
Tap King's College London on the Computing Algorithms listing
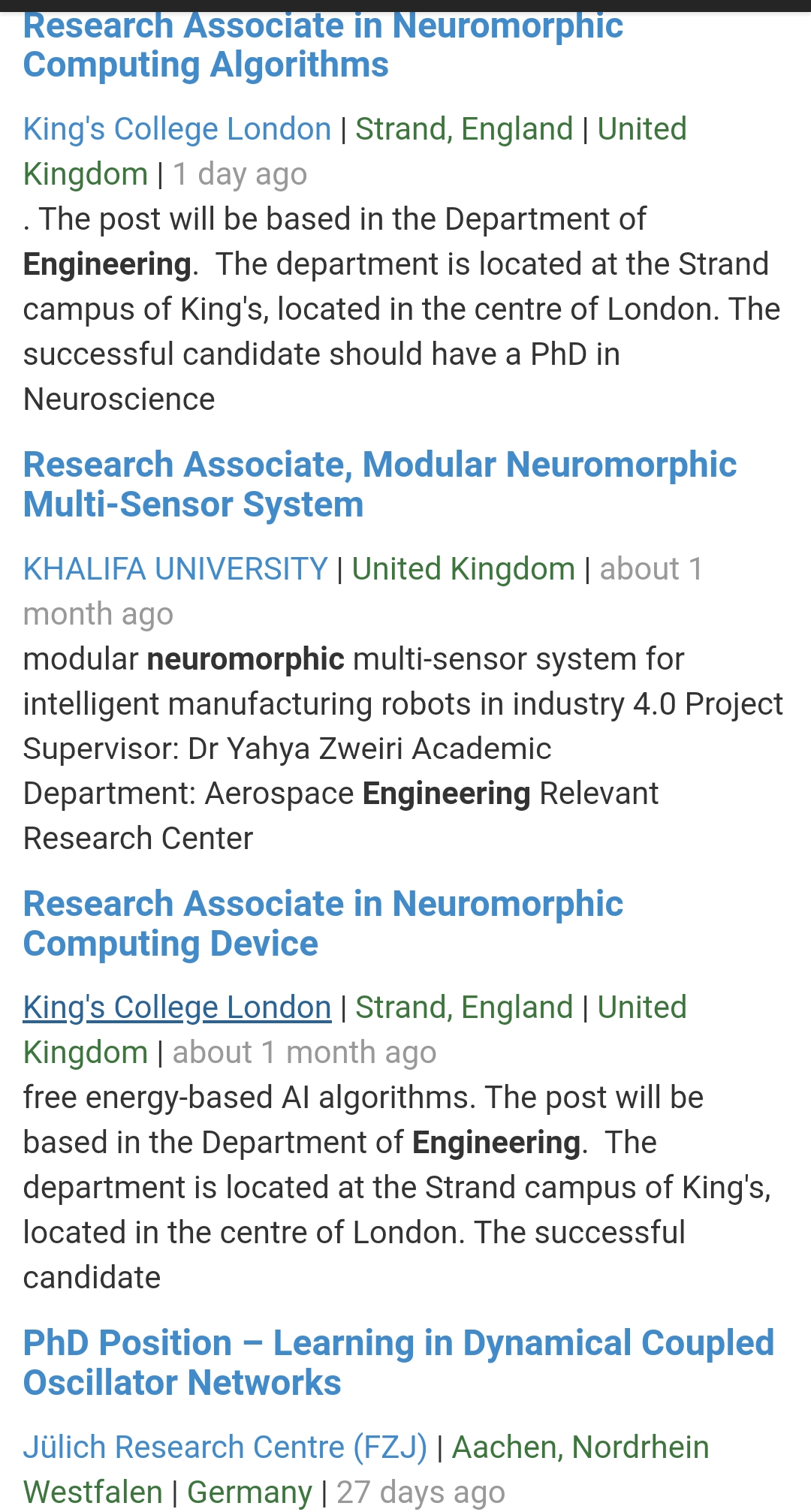(x=177, y=129)
